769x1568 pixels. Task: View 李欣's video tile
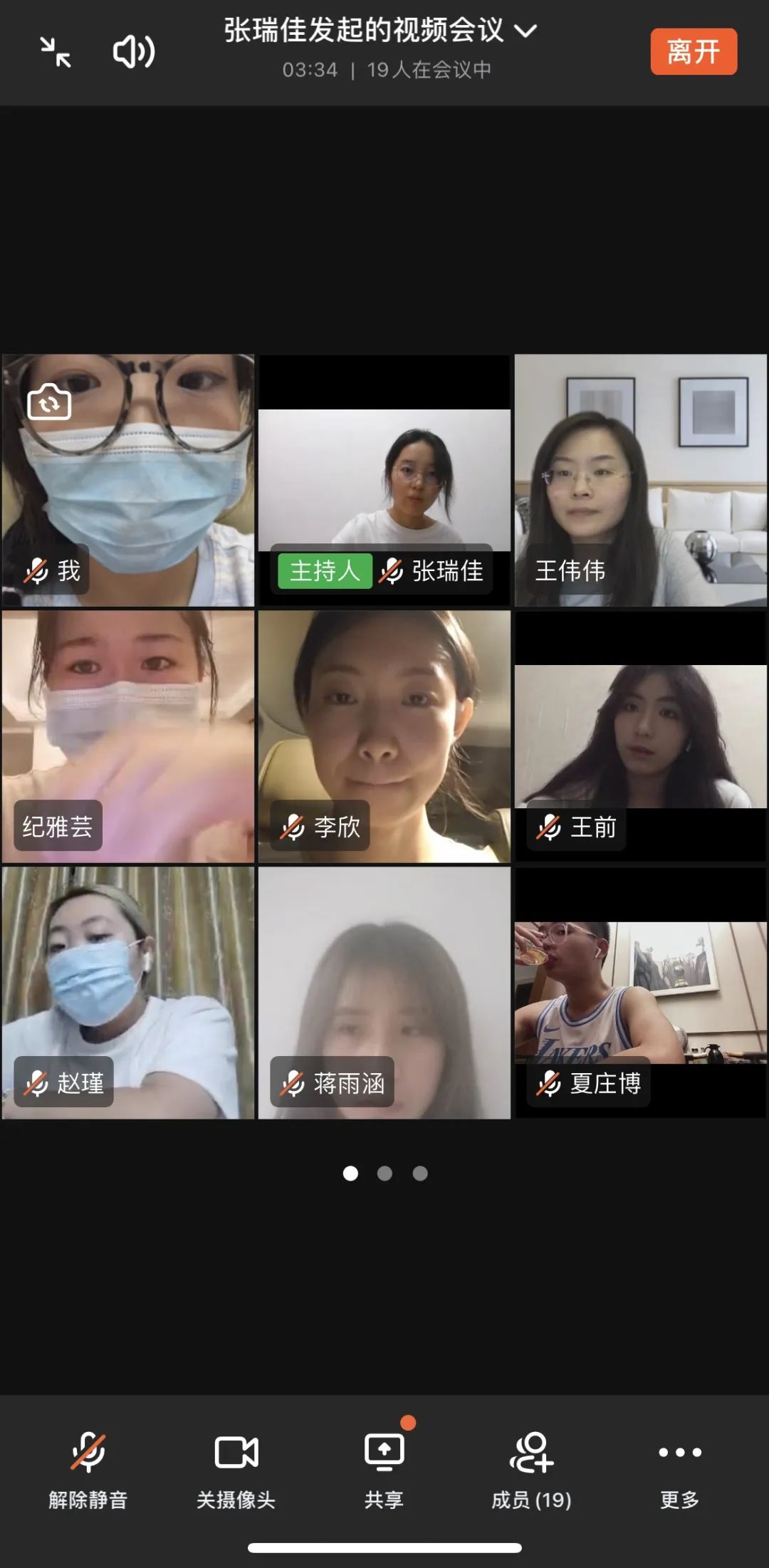coord(384,736)
